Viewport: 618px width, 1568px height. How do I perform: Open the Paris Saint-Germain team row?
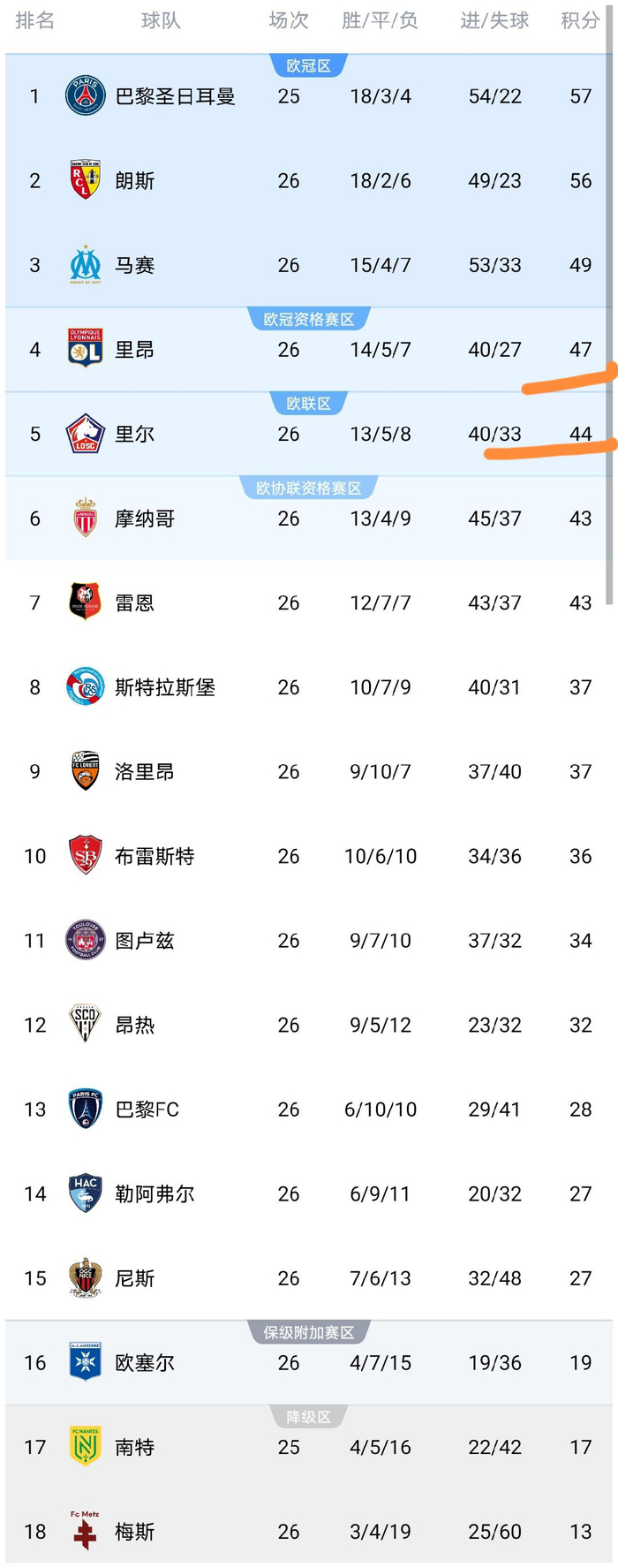[175, 96]
